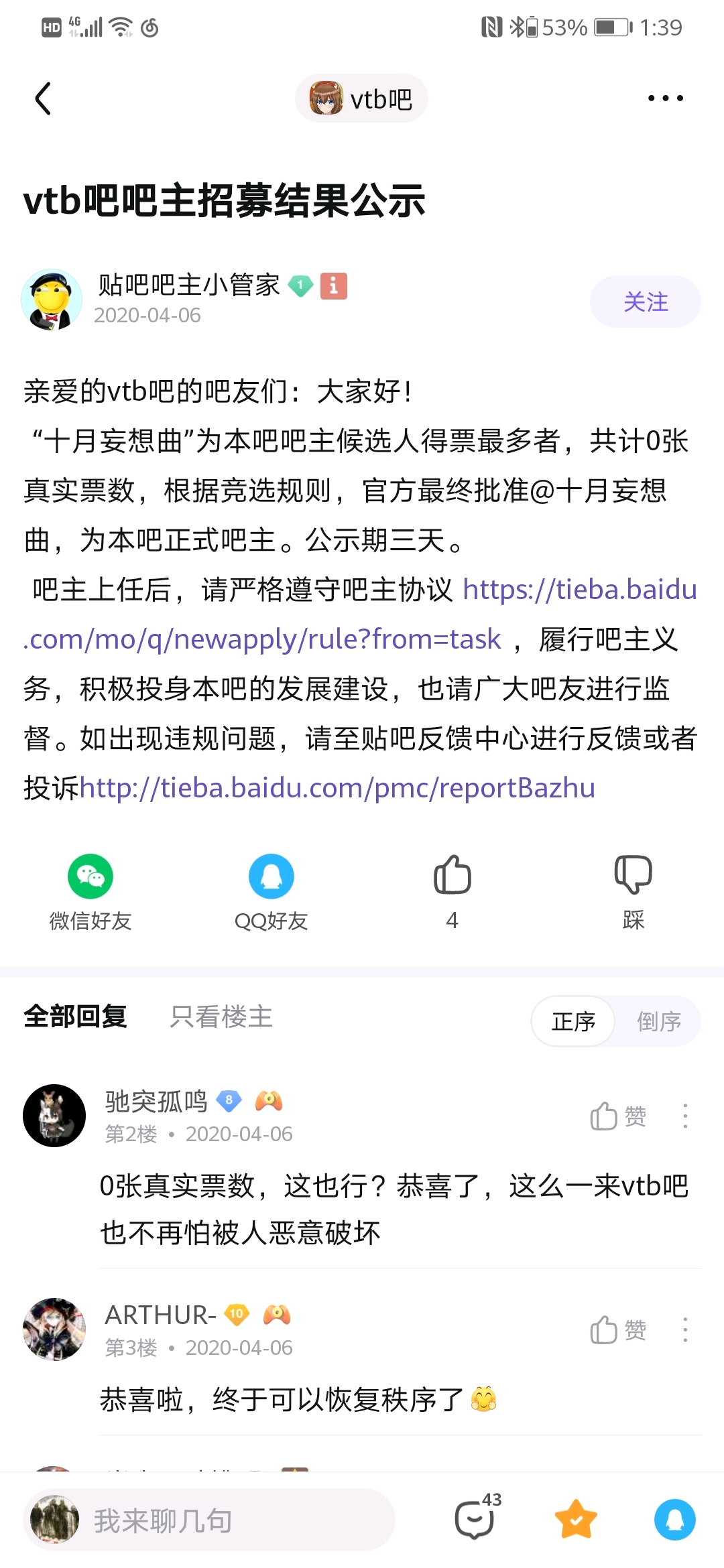Open the comments icon showing 43
The image size is (724, 1568).
coord(475,1519)
